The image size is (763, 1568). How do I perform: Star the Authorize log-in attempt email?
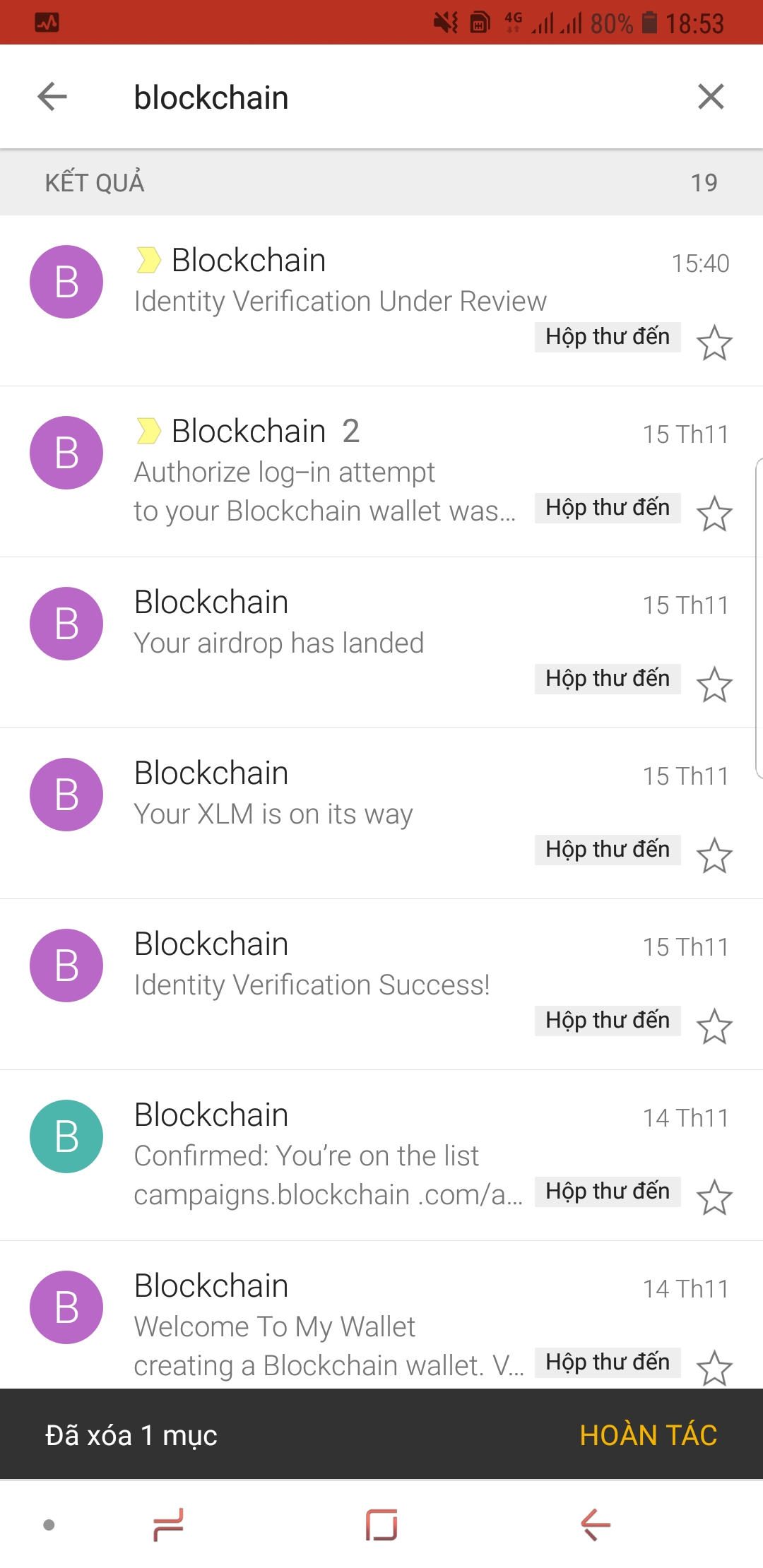point(714,514)
